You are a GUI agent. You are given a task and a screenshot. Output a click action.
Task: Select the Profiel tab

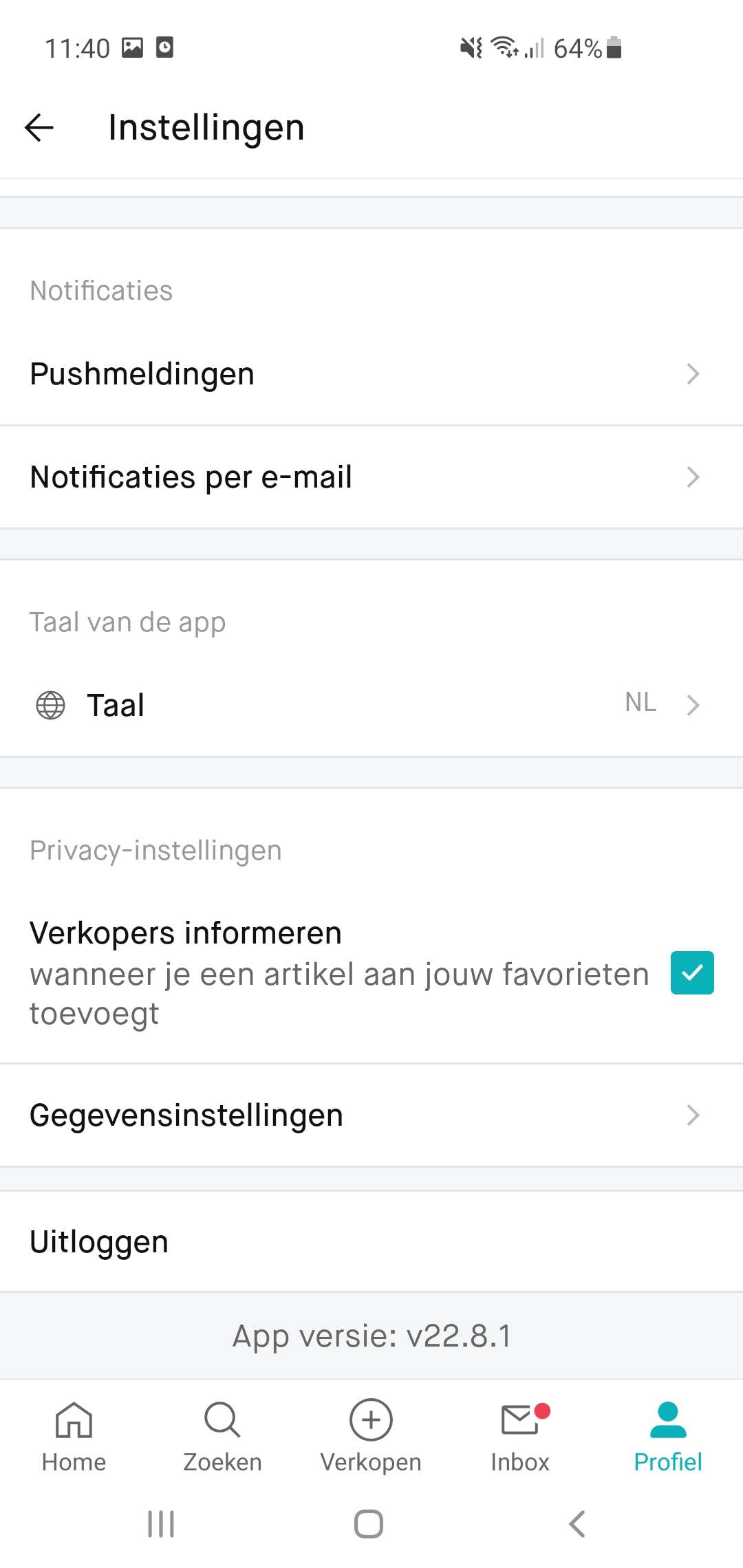click(x=668, y=1437)
